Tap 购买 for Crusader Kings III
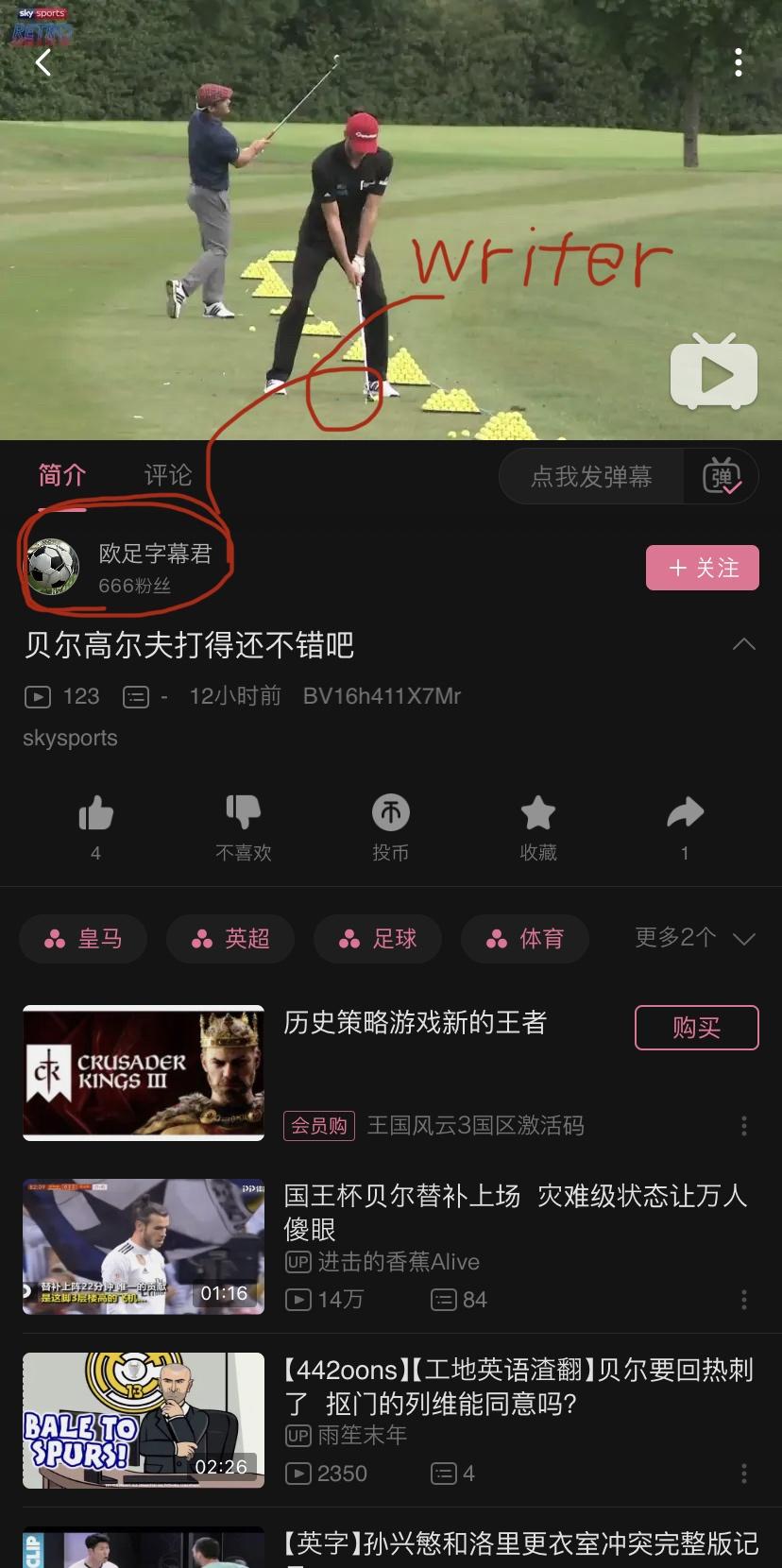 point(697,1028)
